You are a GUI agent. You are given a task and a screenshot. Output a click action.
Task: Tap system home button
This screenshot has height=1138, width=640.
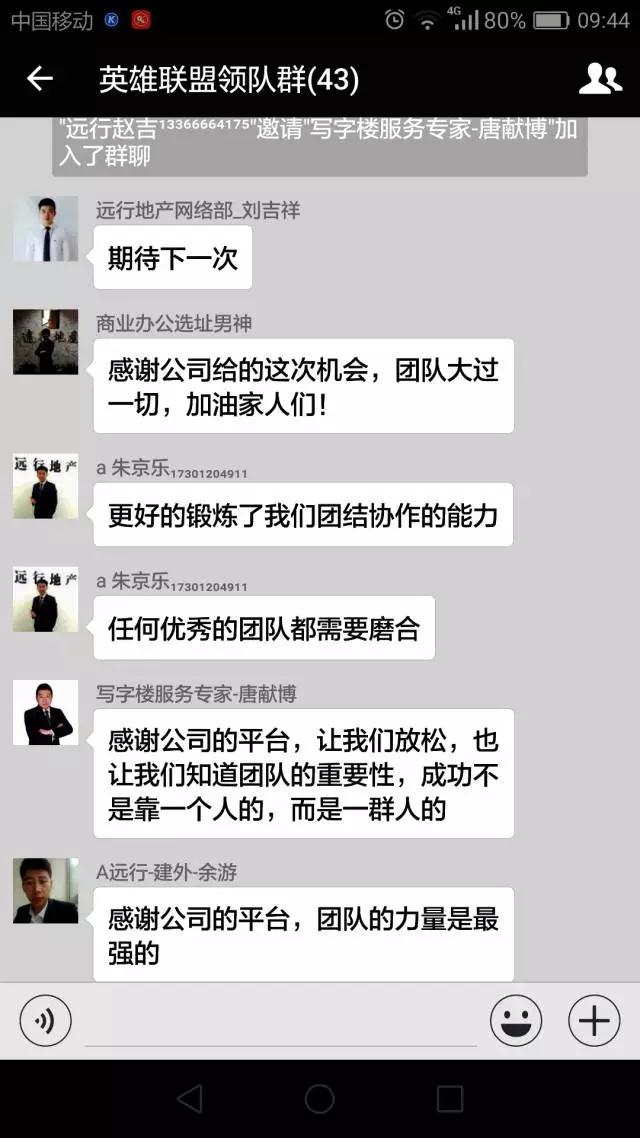320,1099
